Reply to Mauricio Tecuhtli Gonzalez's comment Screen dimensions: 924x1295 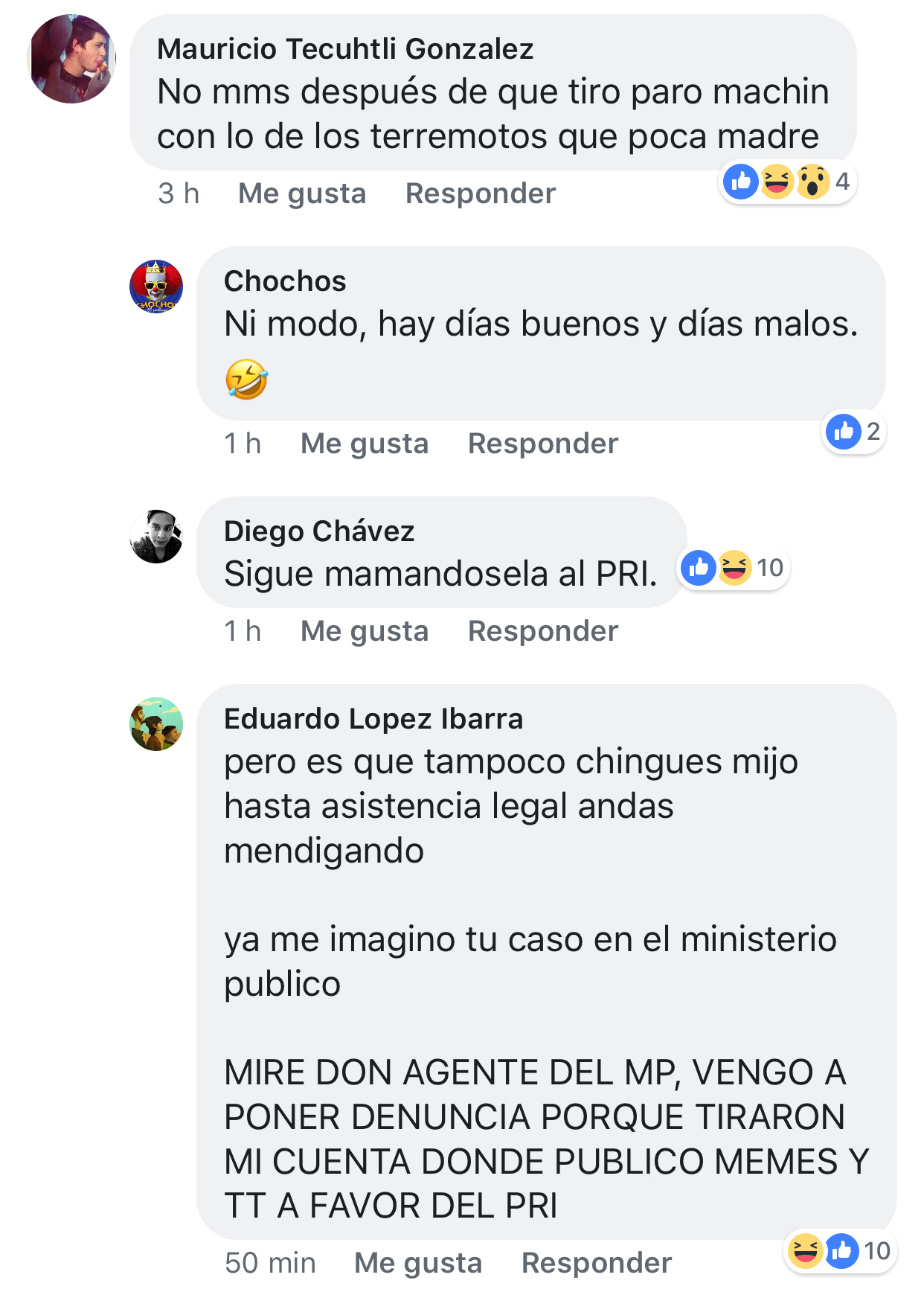480,194
